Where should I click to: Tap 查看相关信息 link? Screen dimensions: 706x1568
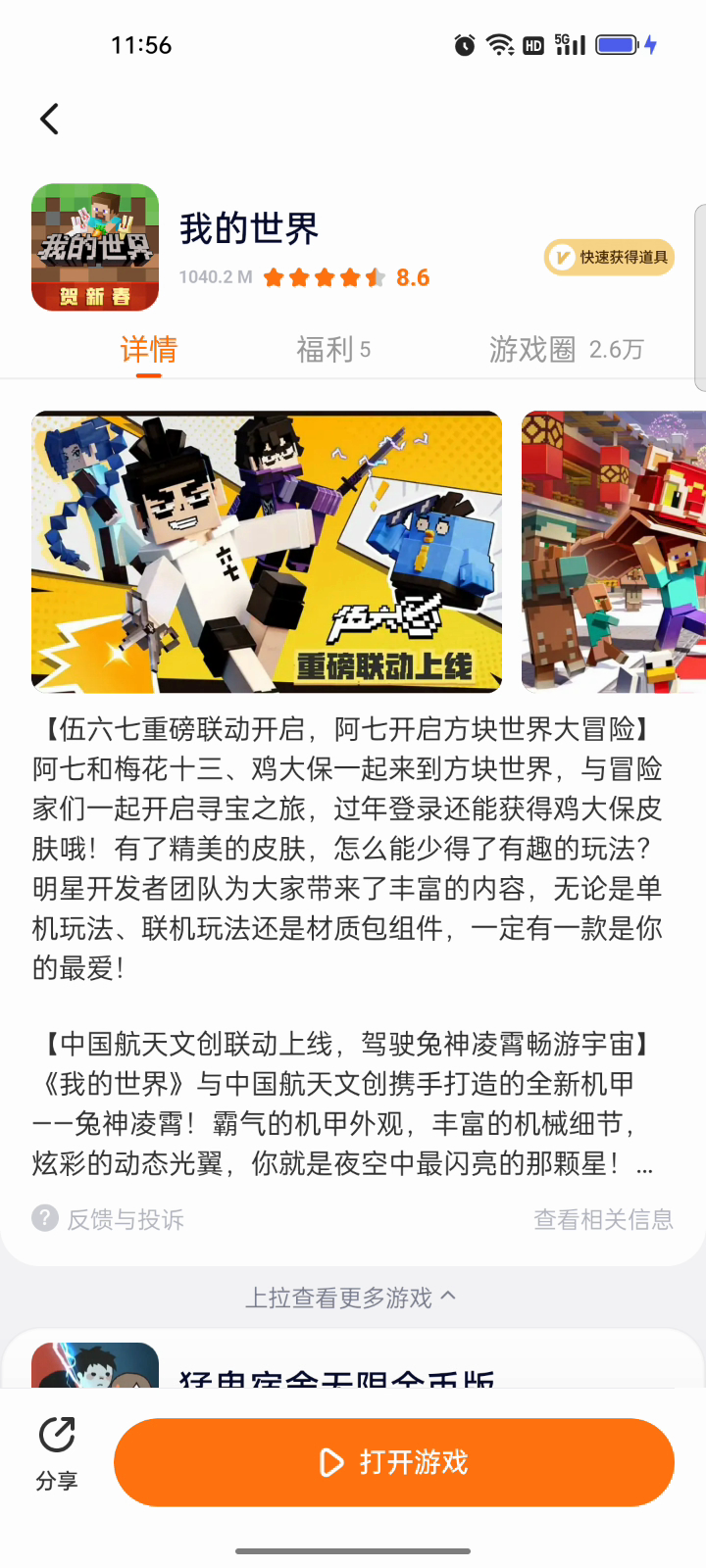pyautogui.click(x=603, y=1219)
